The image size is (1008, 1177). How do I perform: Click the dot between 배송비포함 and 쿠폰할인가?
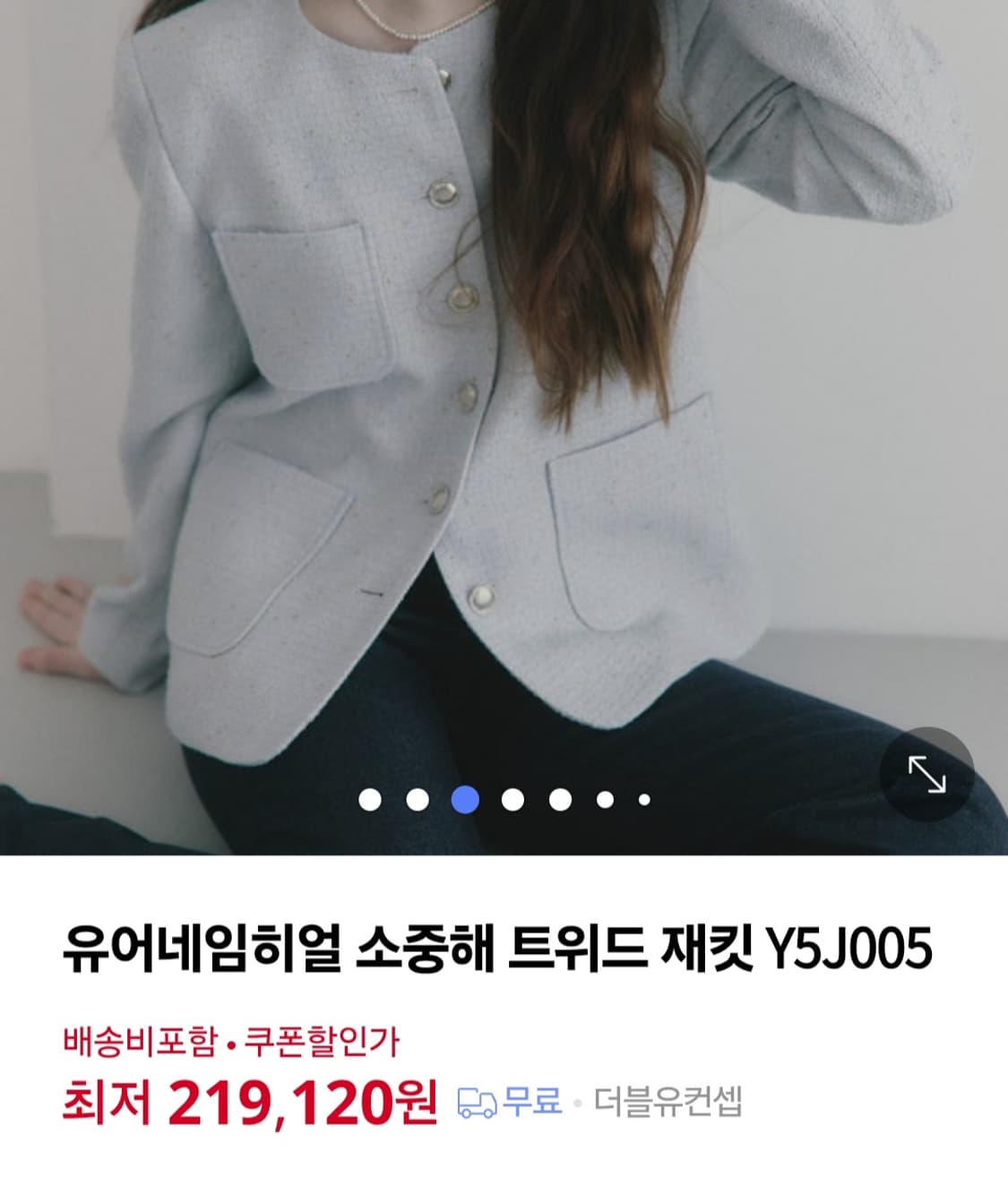click(230, 1043)
